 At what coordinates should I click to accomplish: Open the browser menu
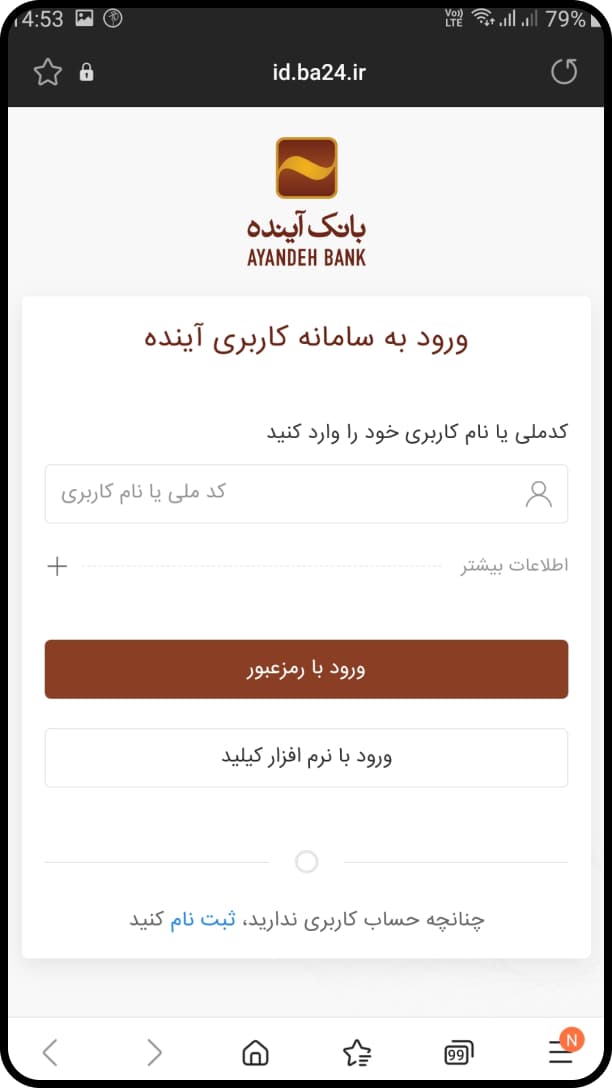[x=561, y=1051]
